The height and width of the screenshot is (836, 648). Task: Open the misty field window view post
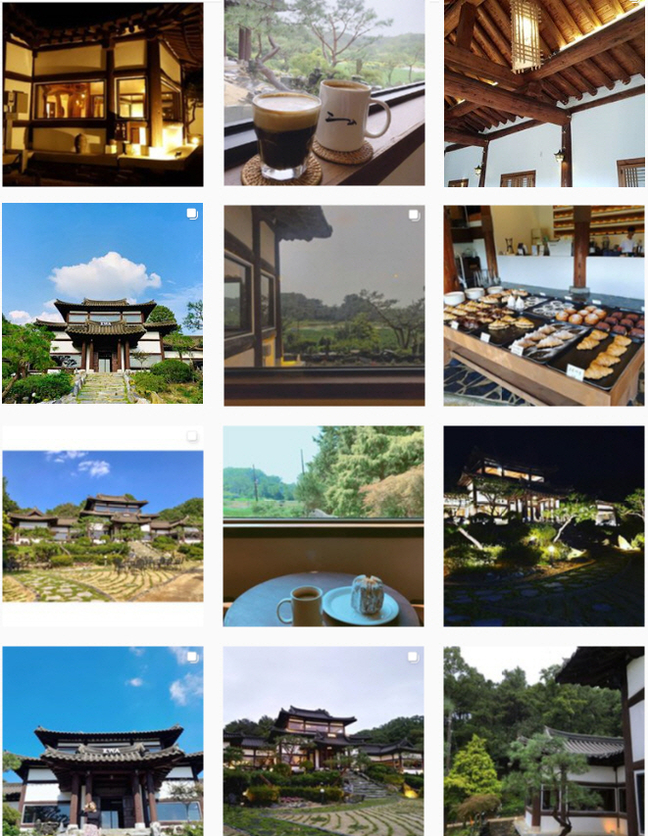pos(323,304)
